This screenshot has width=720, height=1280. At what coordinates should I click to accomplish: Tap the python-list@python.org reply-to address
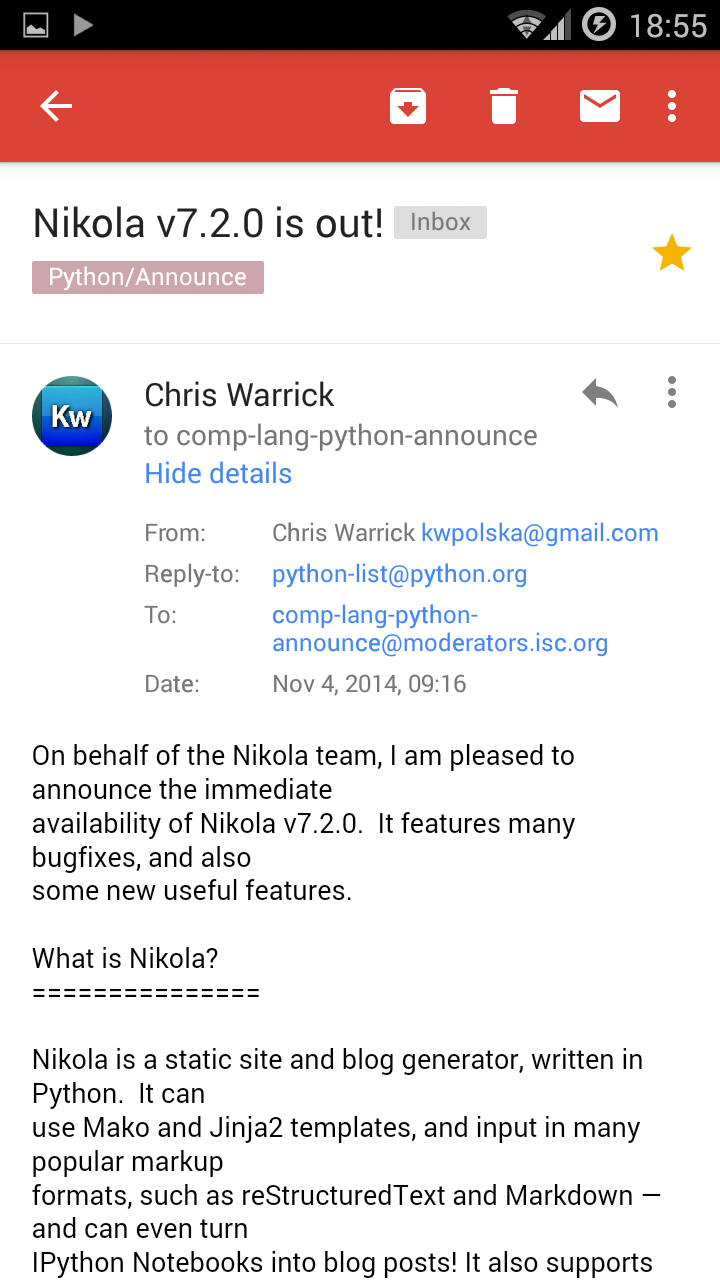click(399, 574)
